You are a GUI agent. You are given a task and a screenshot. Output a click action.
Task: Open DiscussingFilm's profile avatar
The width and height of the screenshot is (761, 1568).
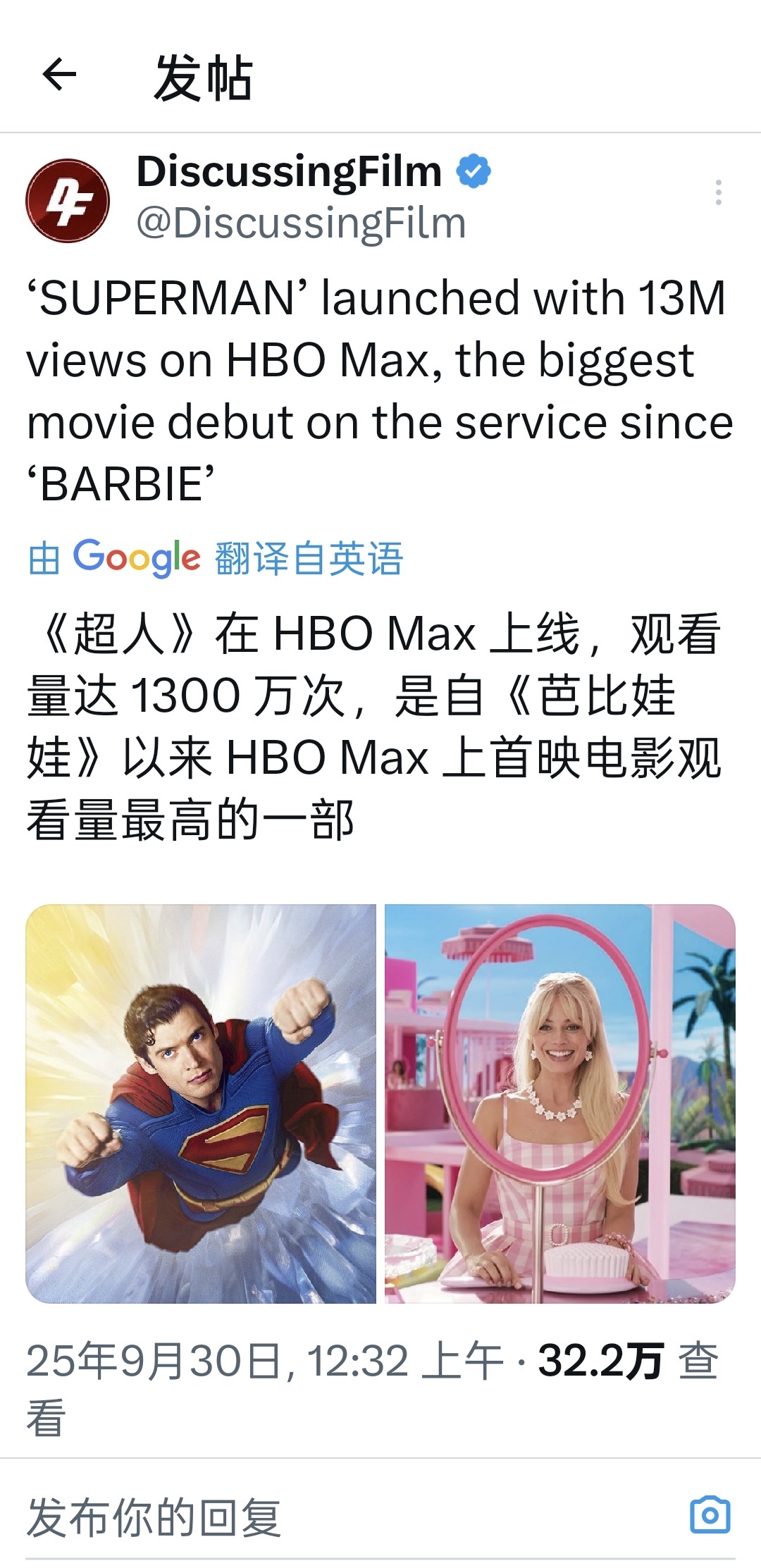(68, 201)
